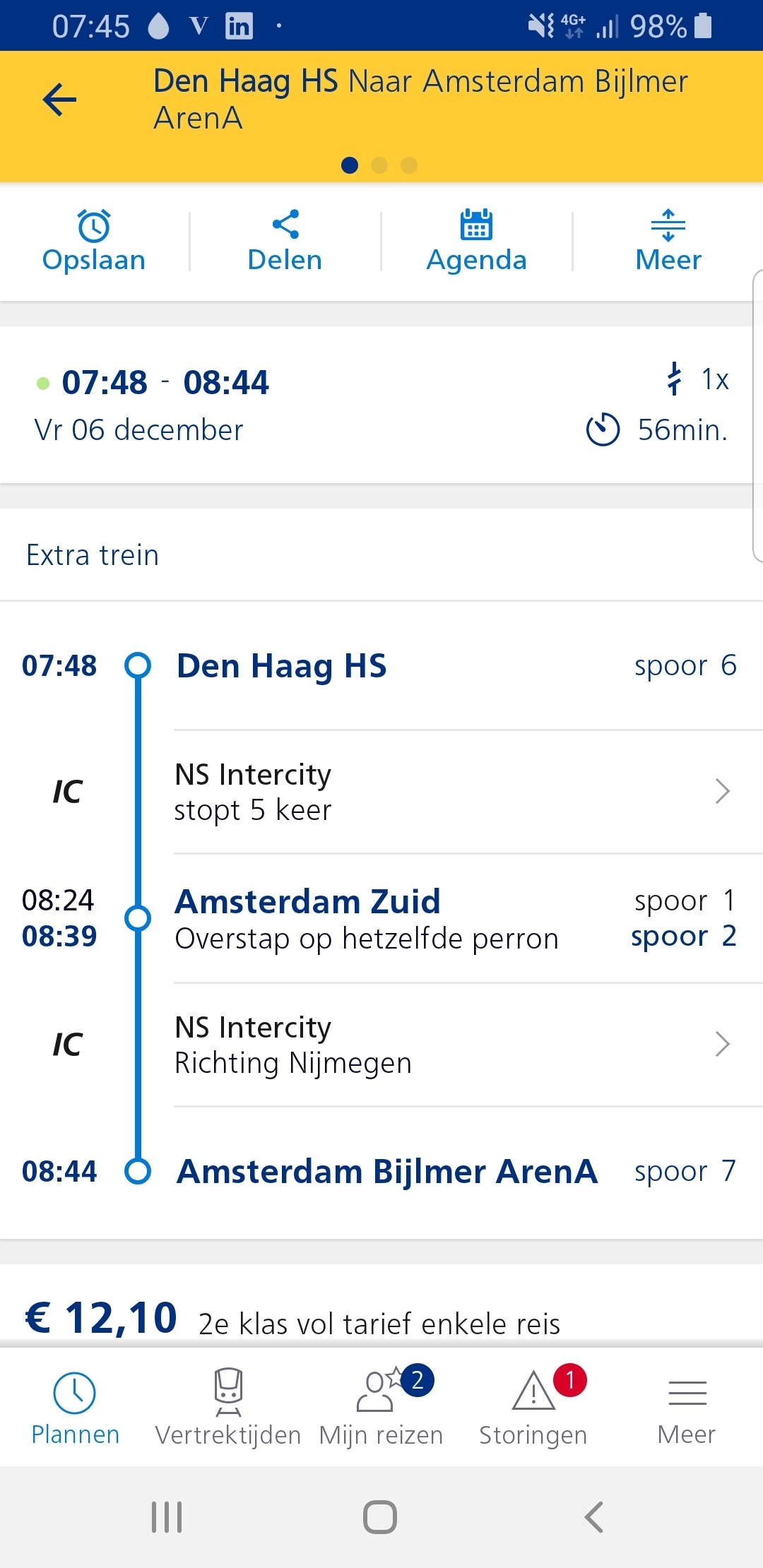Open the Meer options above the trip

coord(668,242)
